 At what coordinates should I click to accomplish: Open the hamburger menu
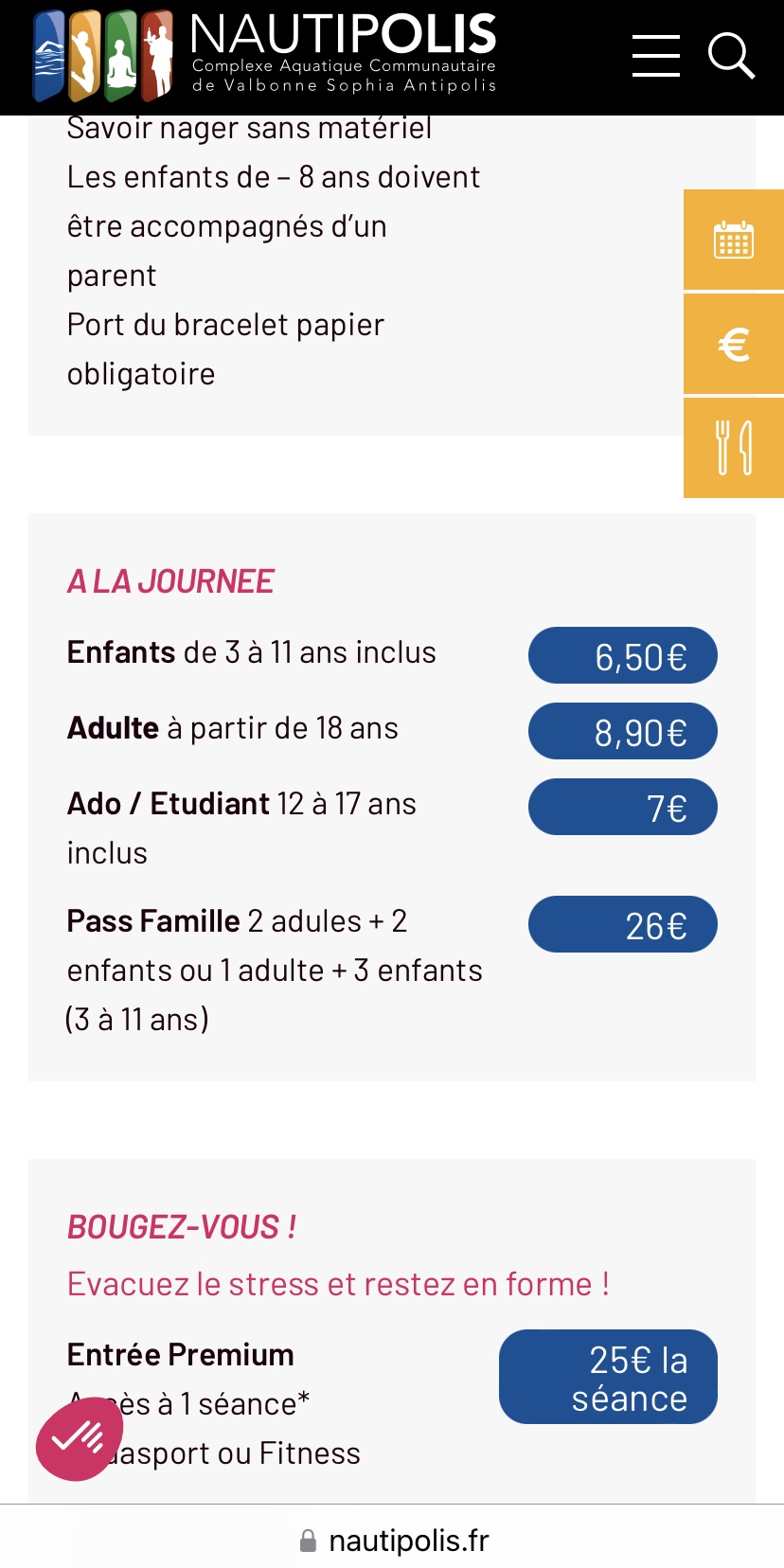click(656, 56)
